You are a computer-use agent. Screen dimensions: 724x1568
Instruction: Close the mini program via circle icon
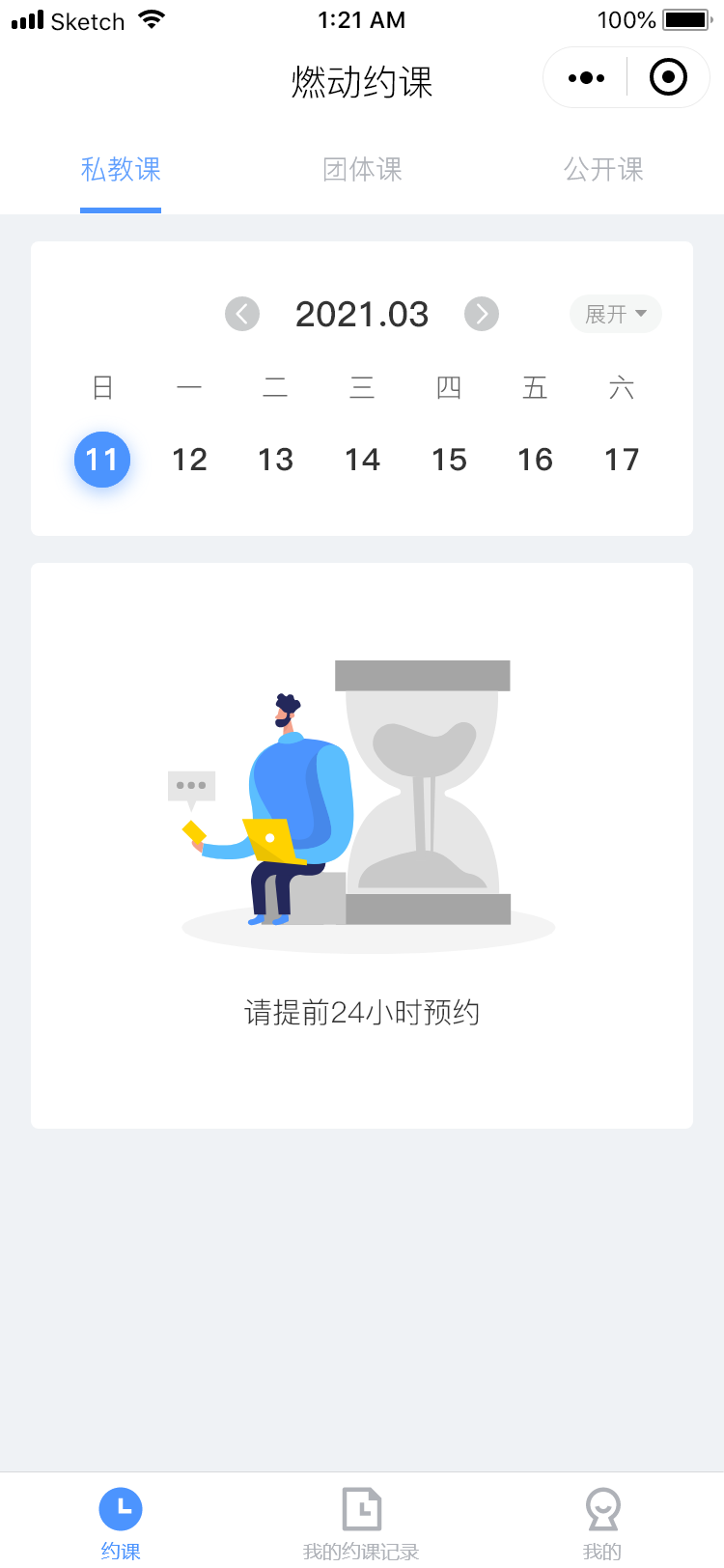(x=668, y=77)
